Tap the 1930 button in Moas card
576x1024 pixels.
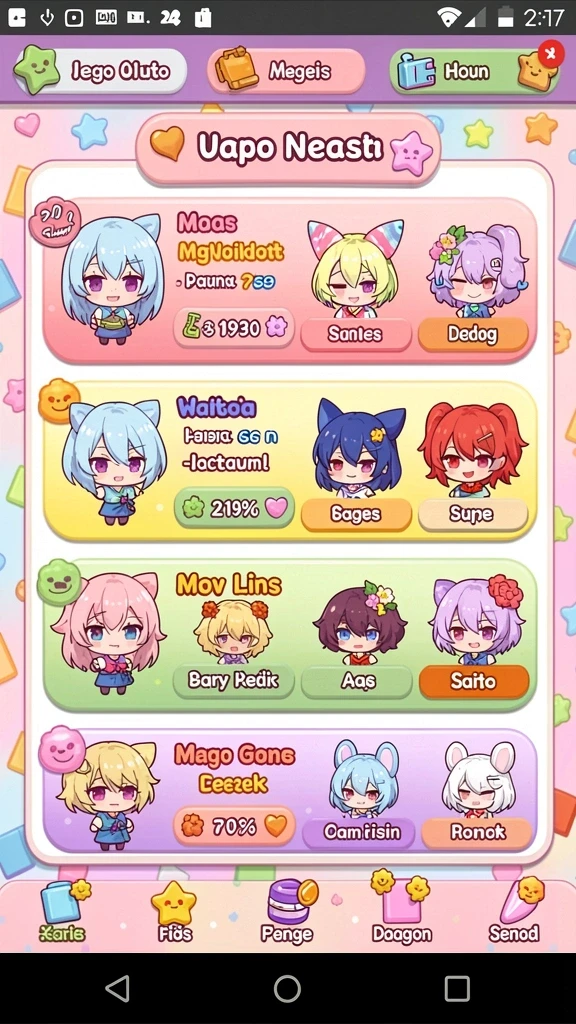tap(234, 327)
